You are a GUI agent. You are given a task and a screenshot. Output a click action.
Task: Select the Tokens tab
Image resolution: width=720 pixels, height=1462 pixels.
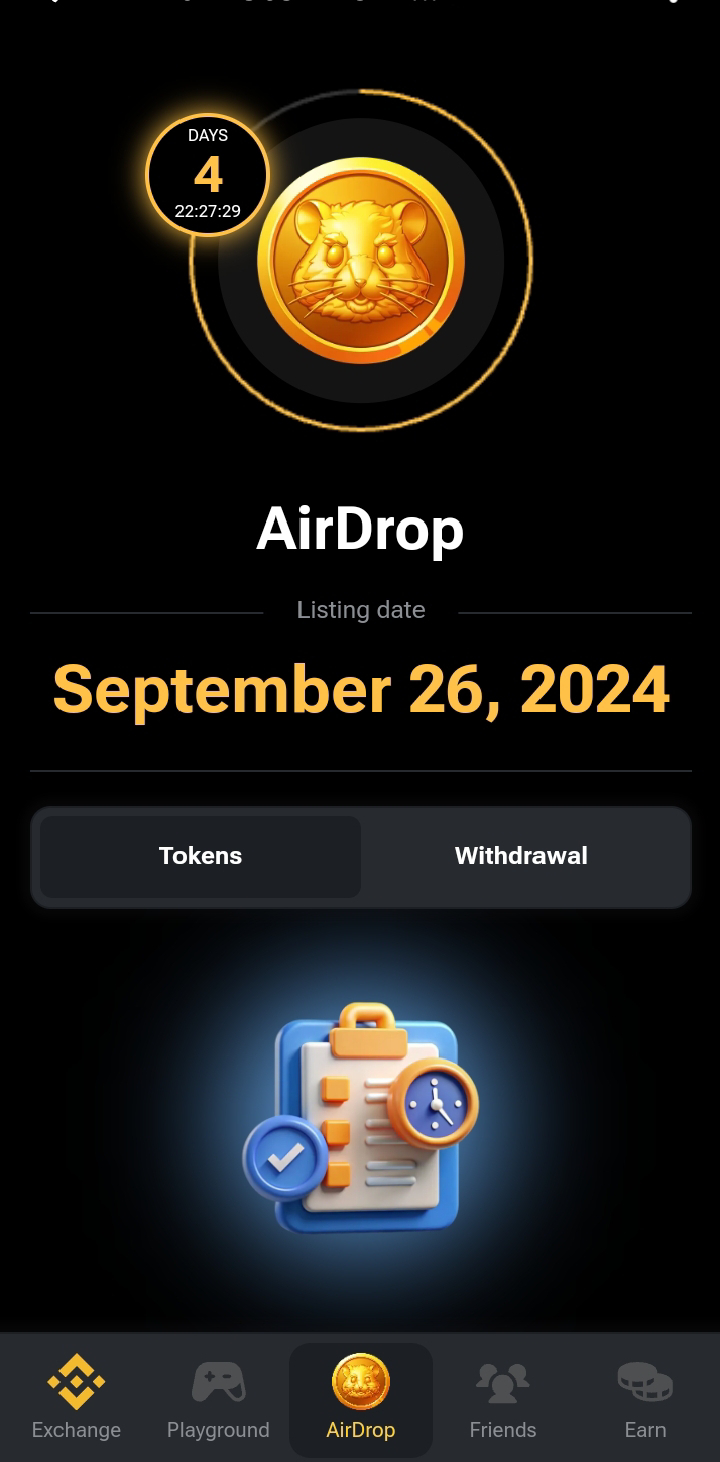click(x=200, y=856)
